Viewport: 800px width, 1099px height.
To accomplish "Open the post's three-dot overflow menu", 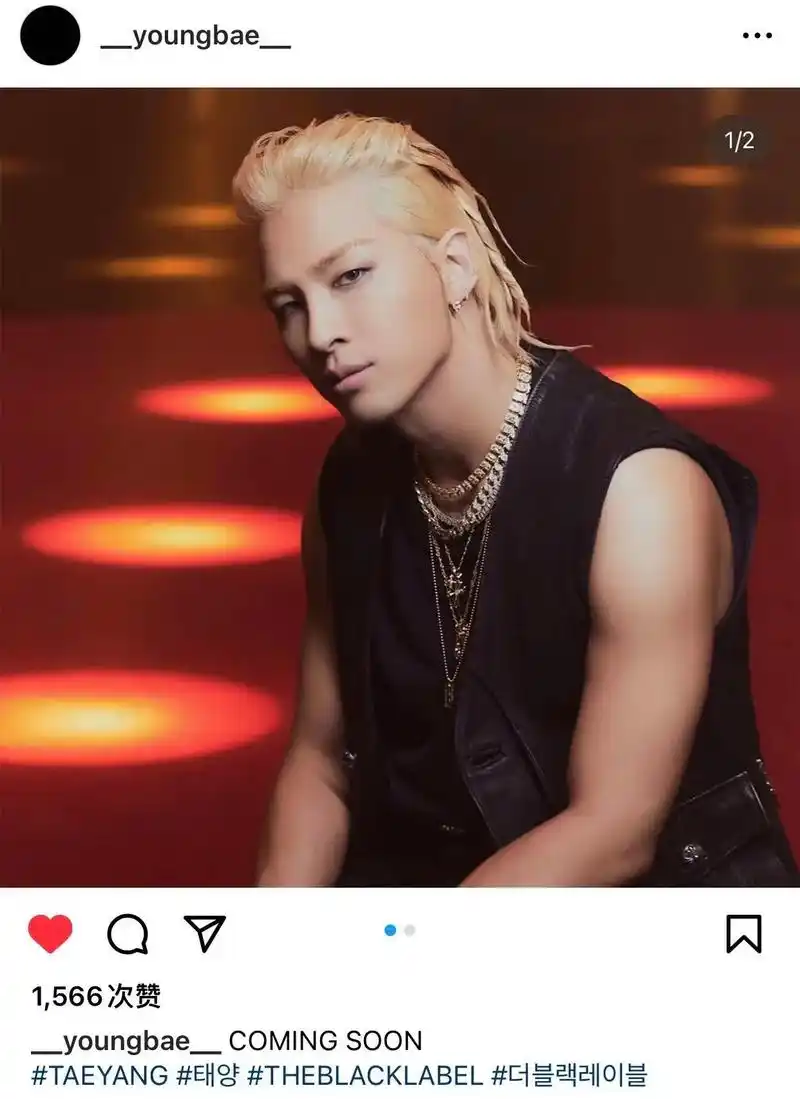I will point(757,36).
